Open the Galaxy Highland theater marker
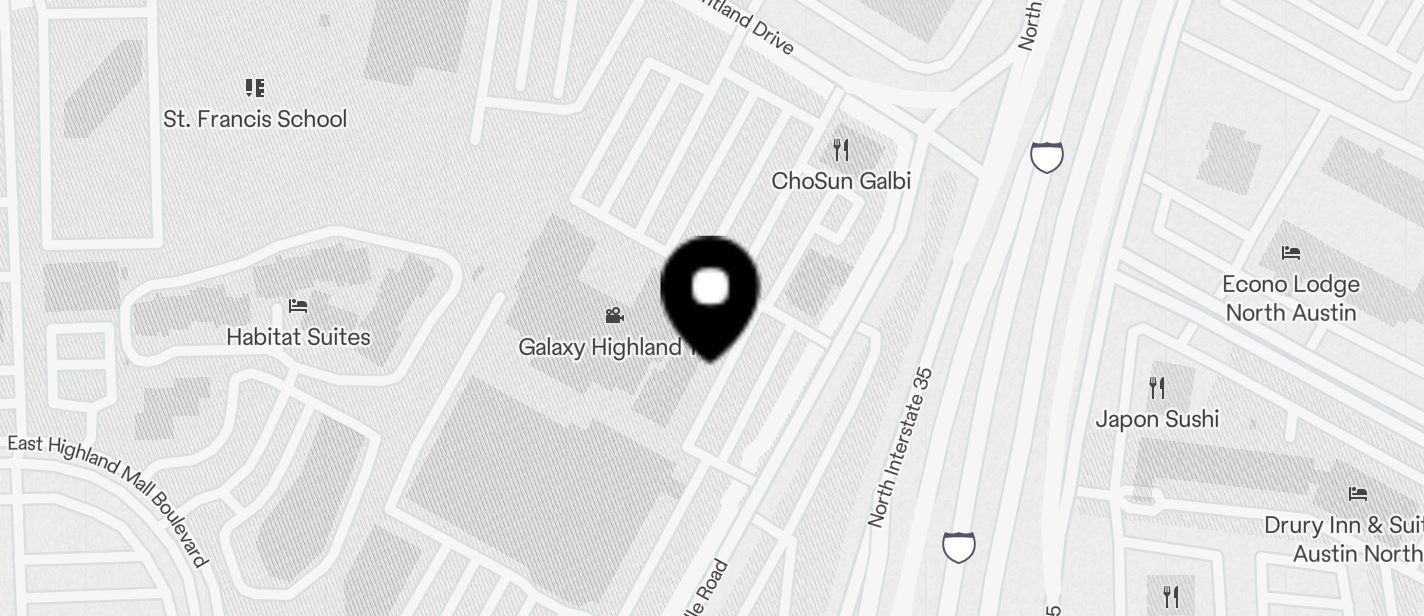 (614, 317)
